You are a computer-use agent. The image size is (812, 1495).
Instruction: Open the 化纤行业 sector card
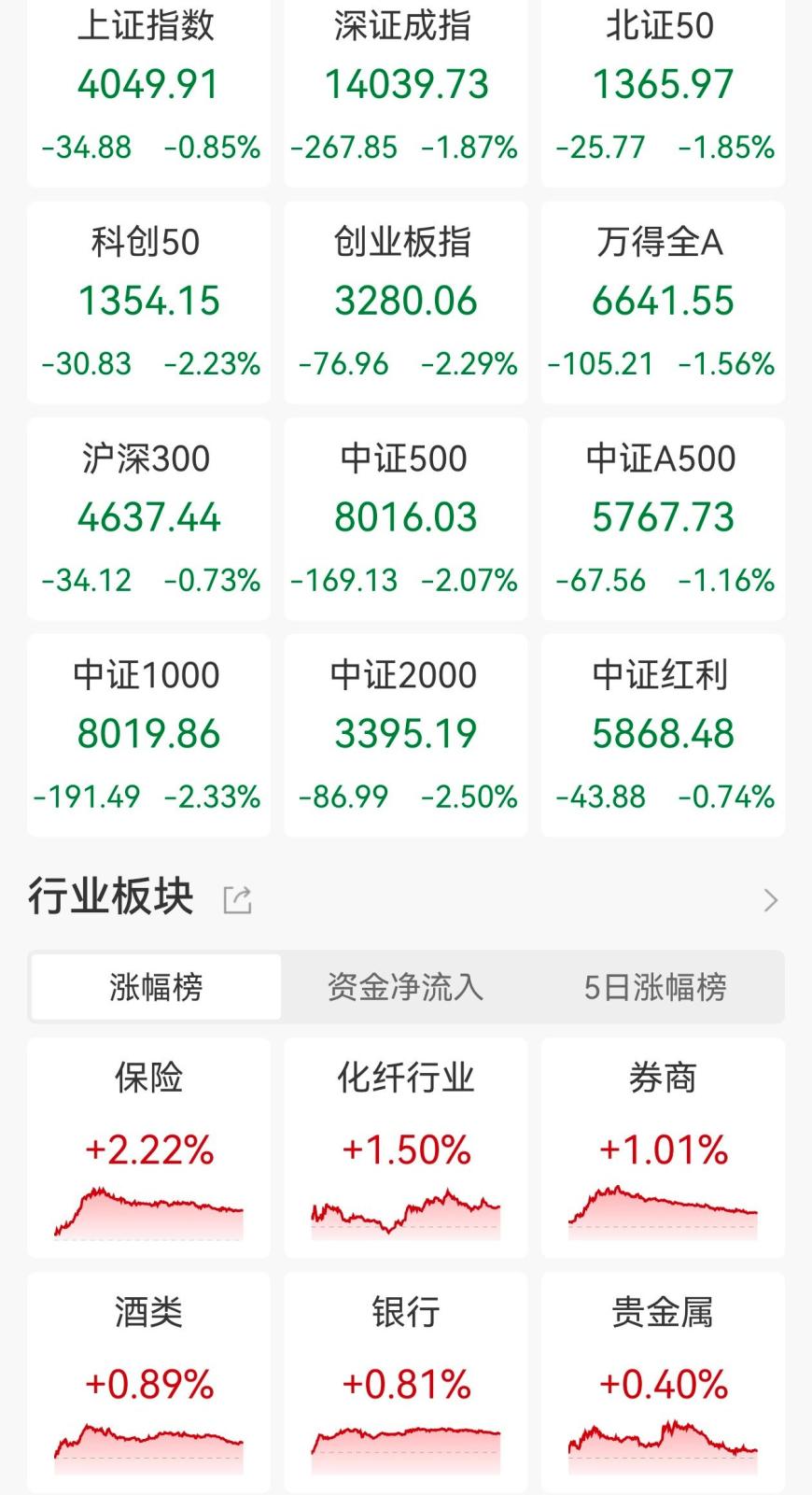(x=405, y=1148)
